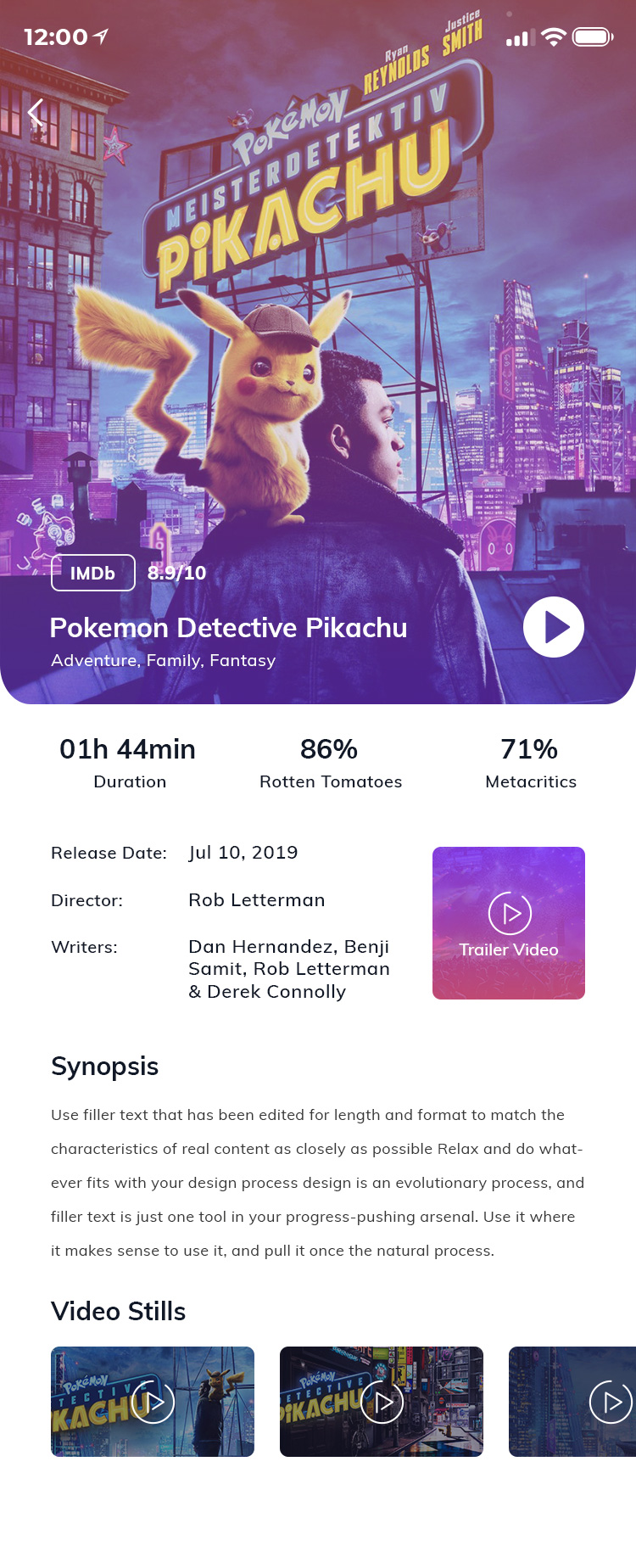The width and height of the screenshot is (636, 1568).
Task: Go back using the top-left arrow
Action: click(36, 113)
